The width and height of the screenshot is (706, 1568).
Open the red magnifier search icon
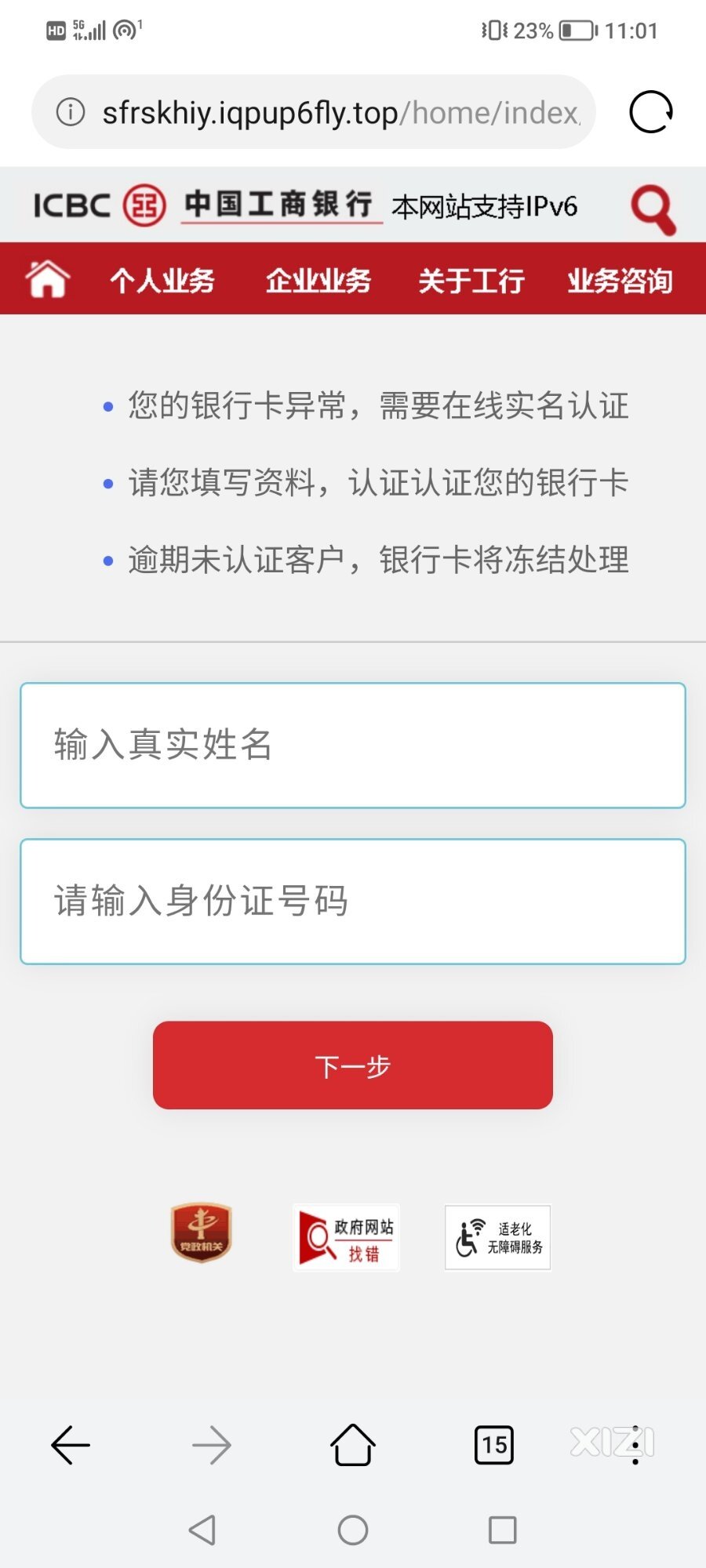pos(653,209)
